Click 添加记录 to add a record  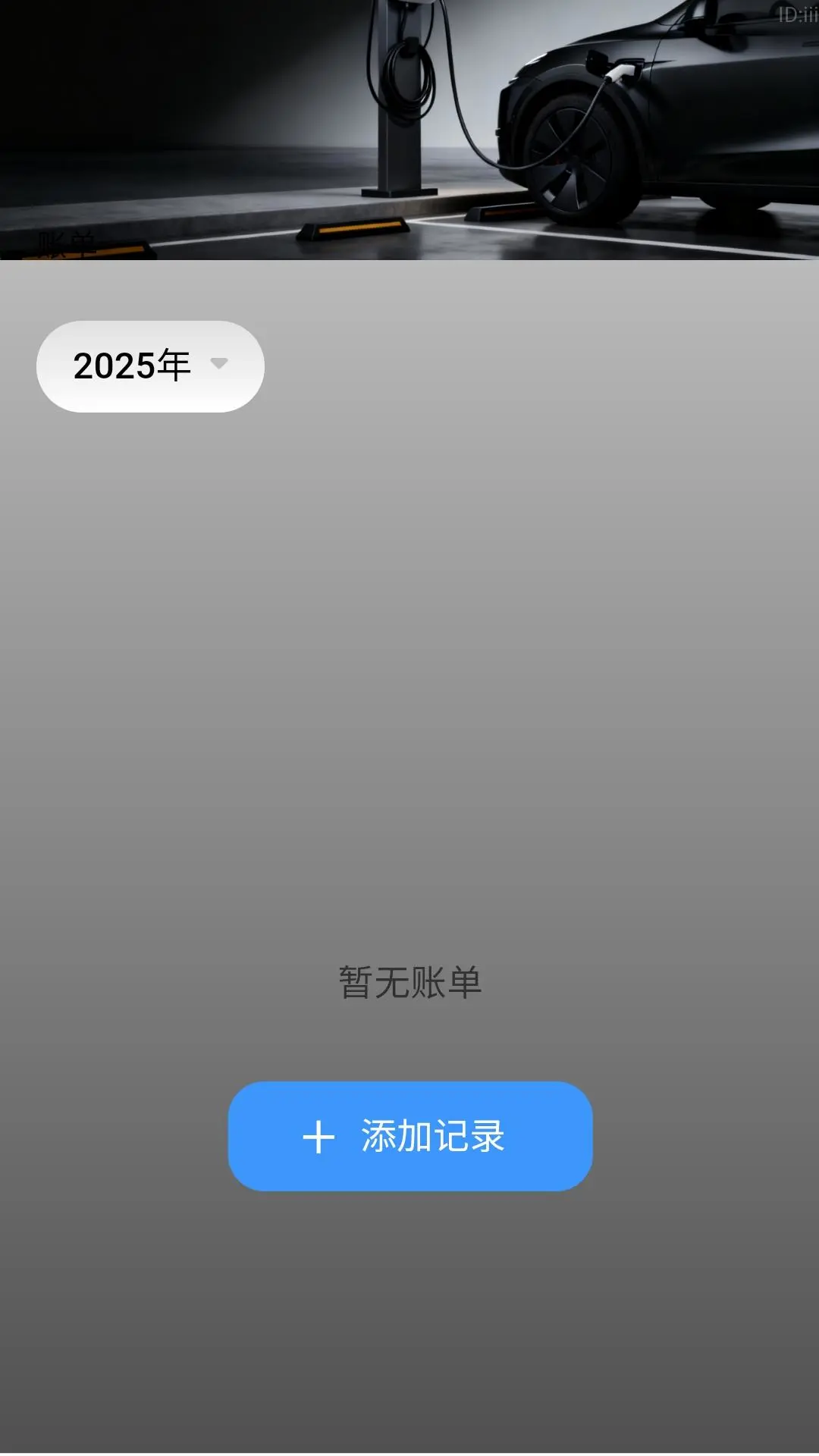(x=409, y=1135)
